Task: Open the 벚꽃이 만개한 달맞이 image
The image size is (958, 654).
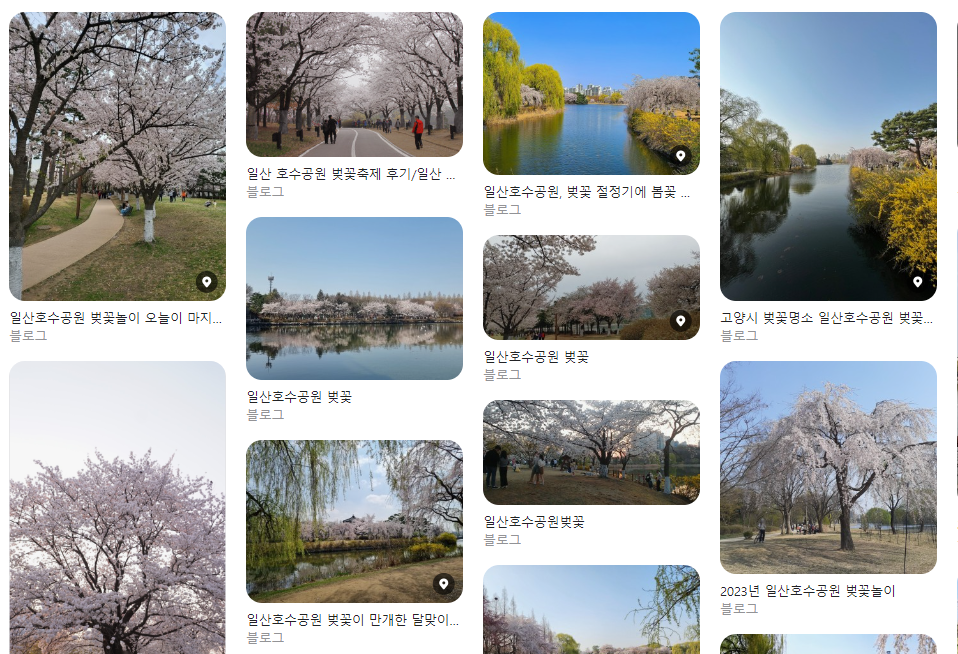Action: click(x=354, y=521)
